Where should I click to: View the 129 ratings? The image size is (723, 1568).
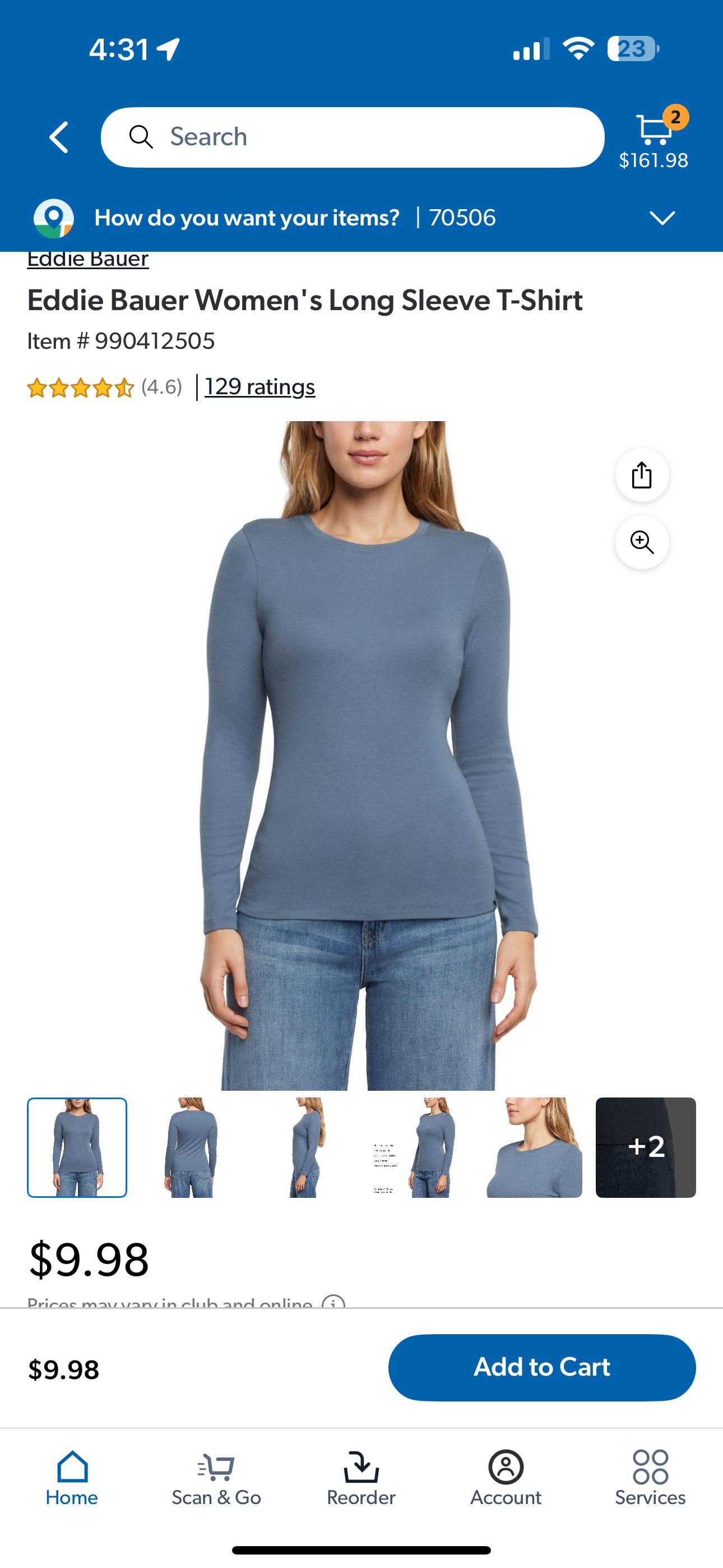(260, 386)
